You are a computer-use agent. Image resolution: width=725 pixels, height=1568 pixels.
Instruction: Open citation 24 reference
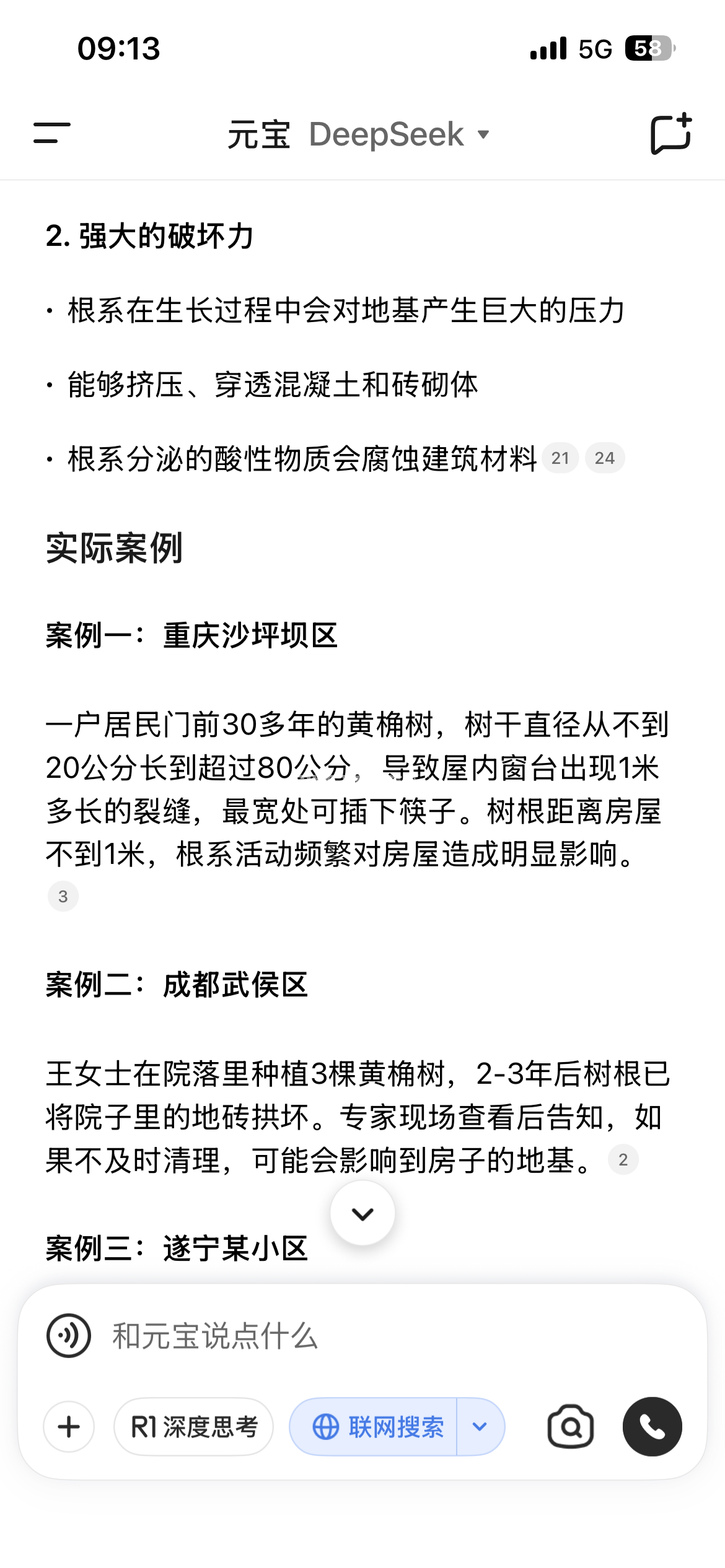coord(604,458)
